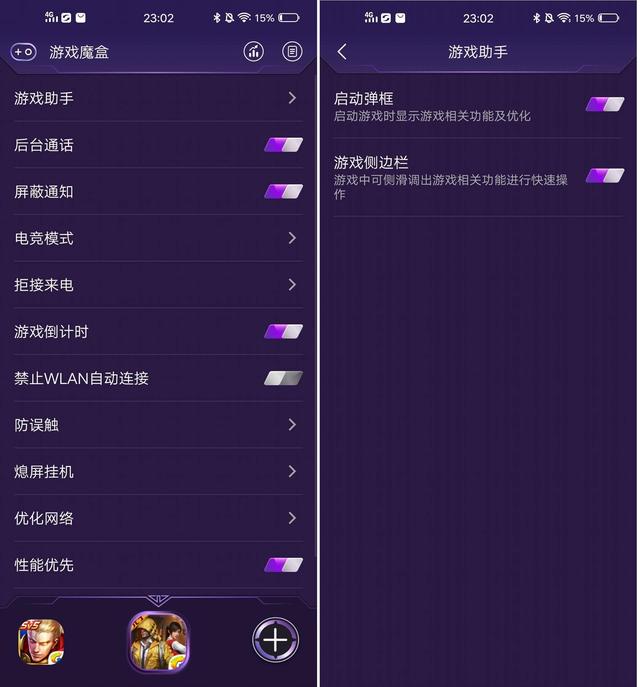The image size is (640, 687).
Task: Open the 防误触 settings
Action: [158, 425]
